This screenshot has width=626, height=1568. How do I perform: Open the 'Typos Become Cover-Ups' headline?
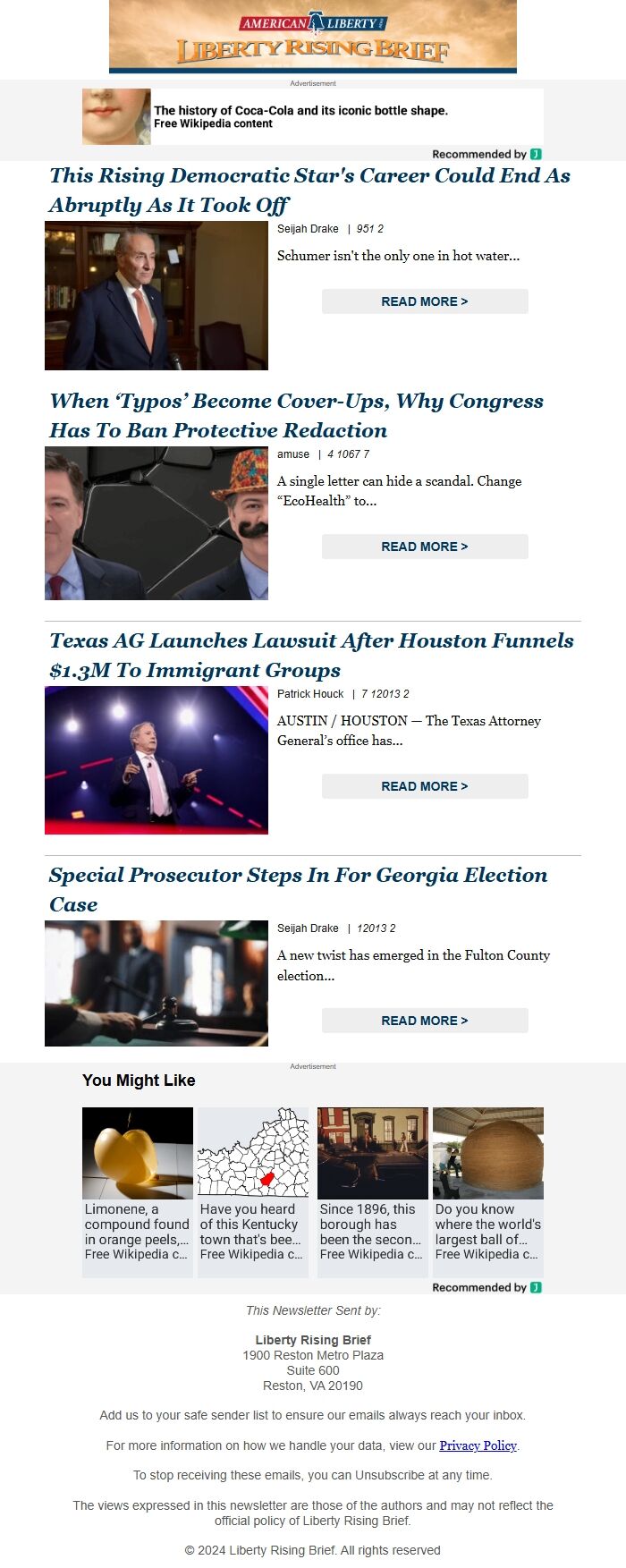pos(296,415)
